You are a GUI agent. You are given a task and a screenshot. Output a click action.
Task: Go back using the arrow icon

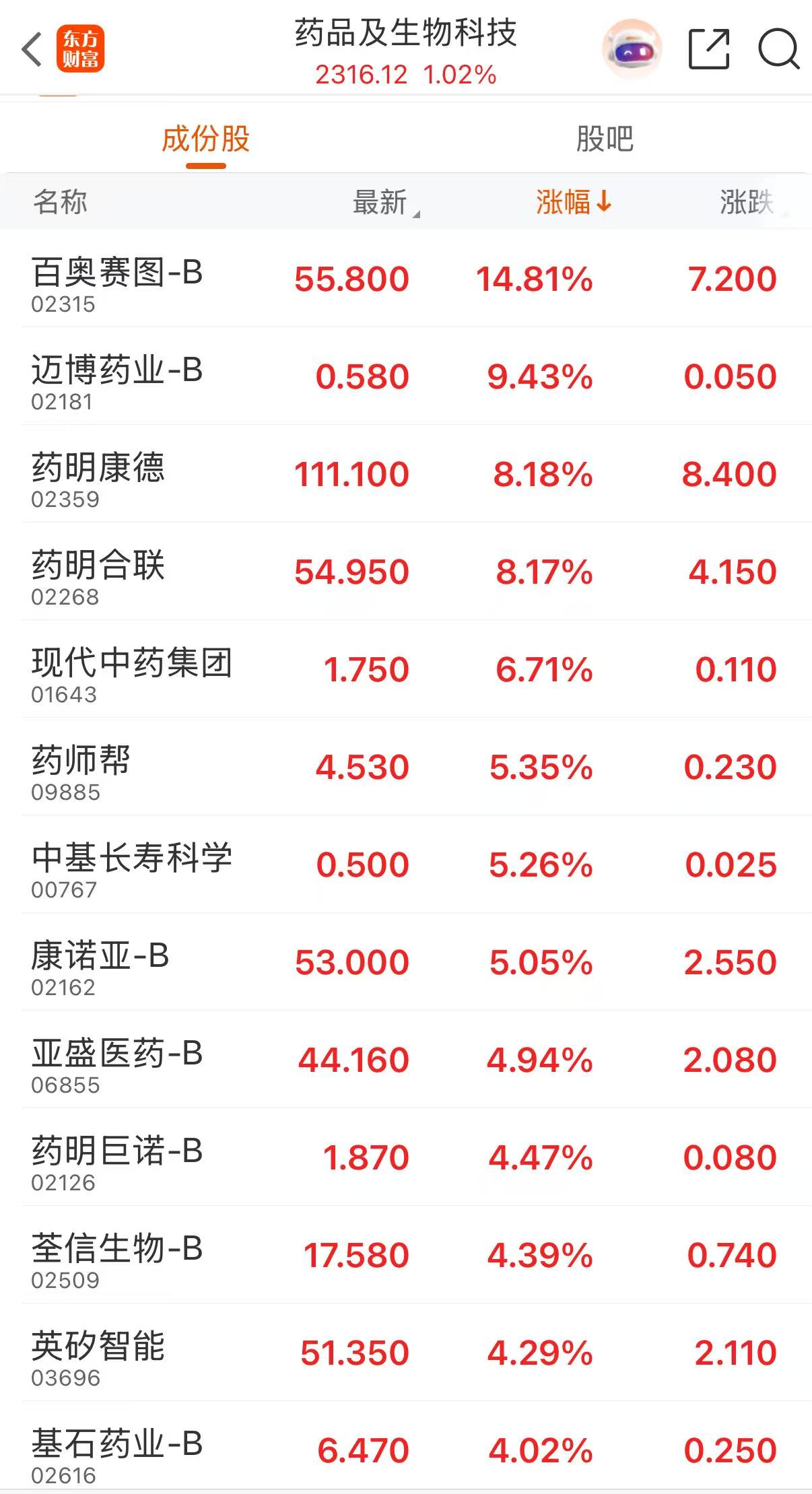[32, 49]
